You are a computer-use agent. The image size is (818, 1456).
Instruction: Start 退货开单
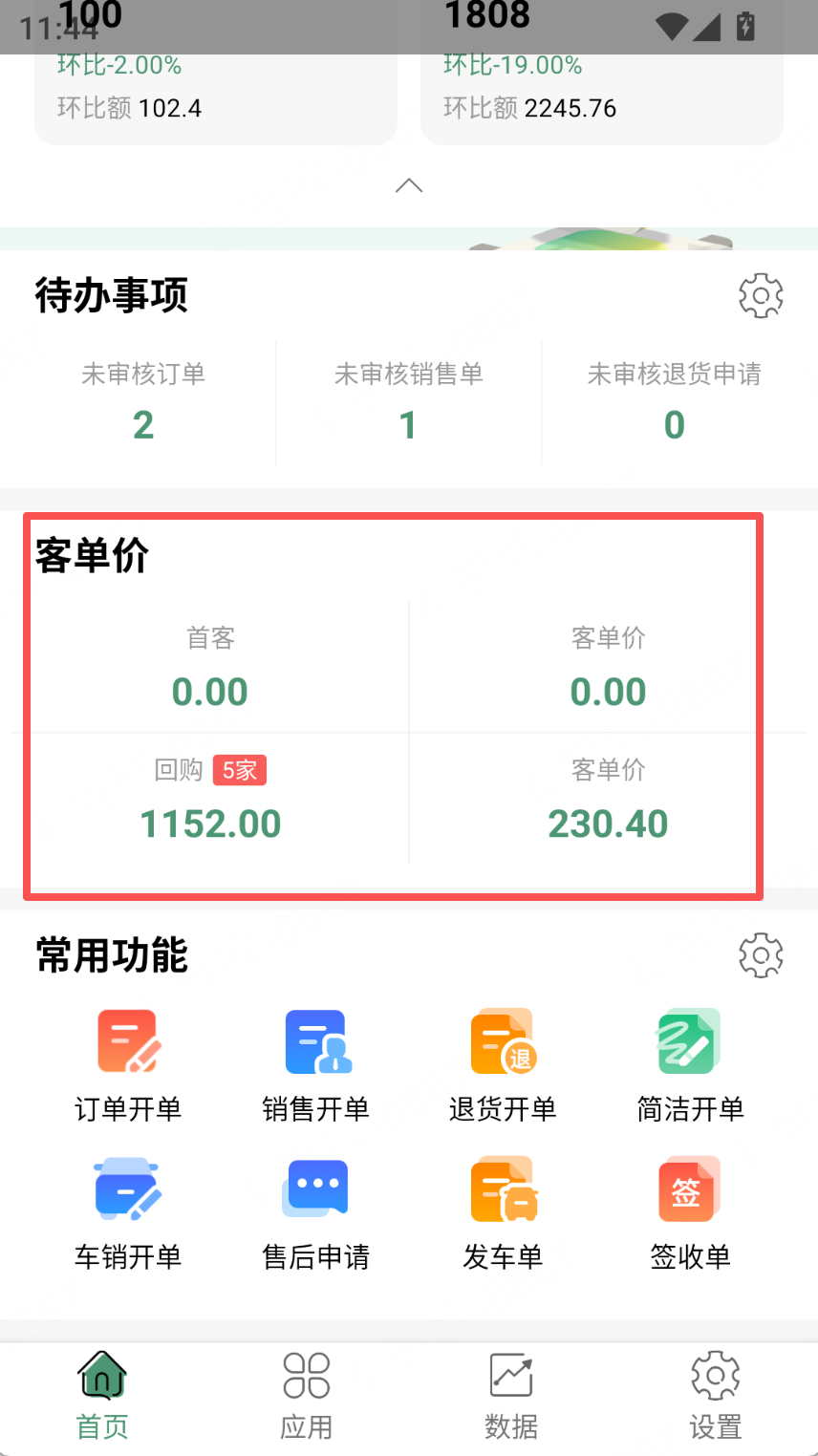point(503,1066)
